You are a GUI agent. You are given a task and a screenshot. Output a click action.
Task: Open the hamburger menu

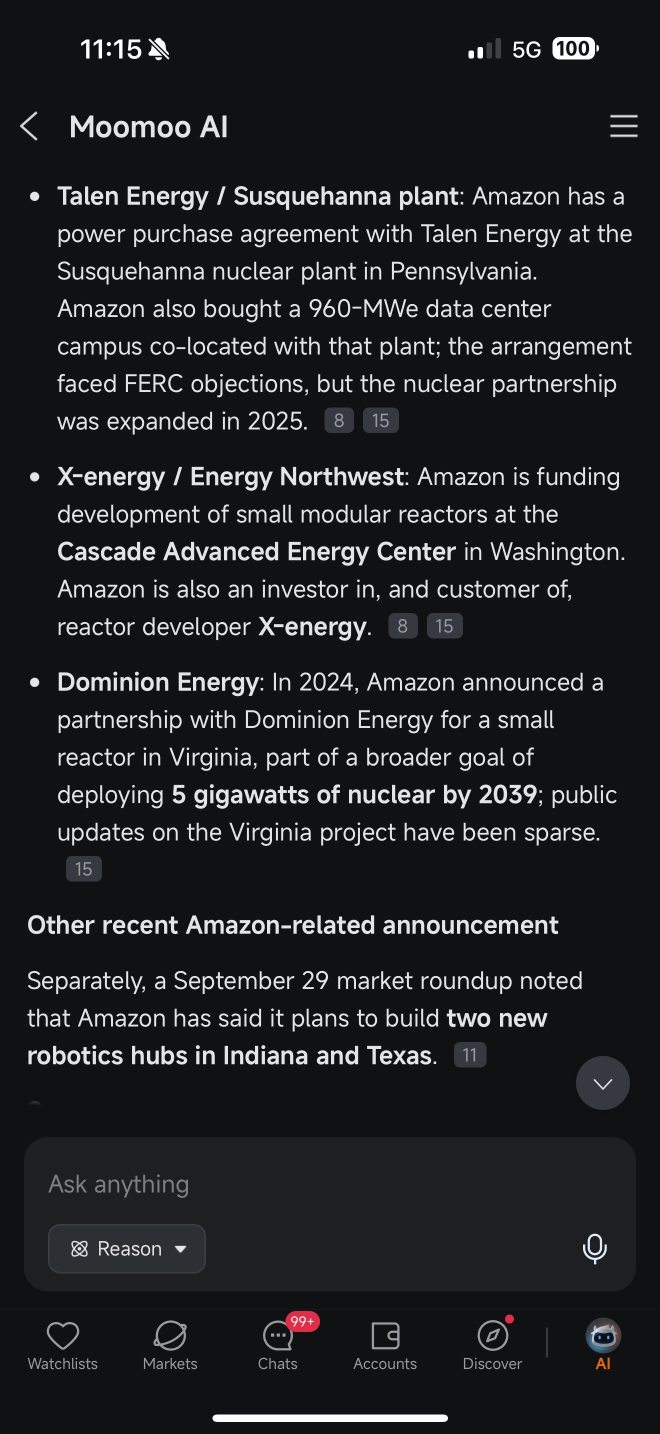point(624,126)
